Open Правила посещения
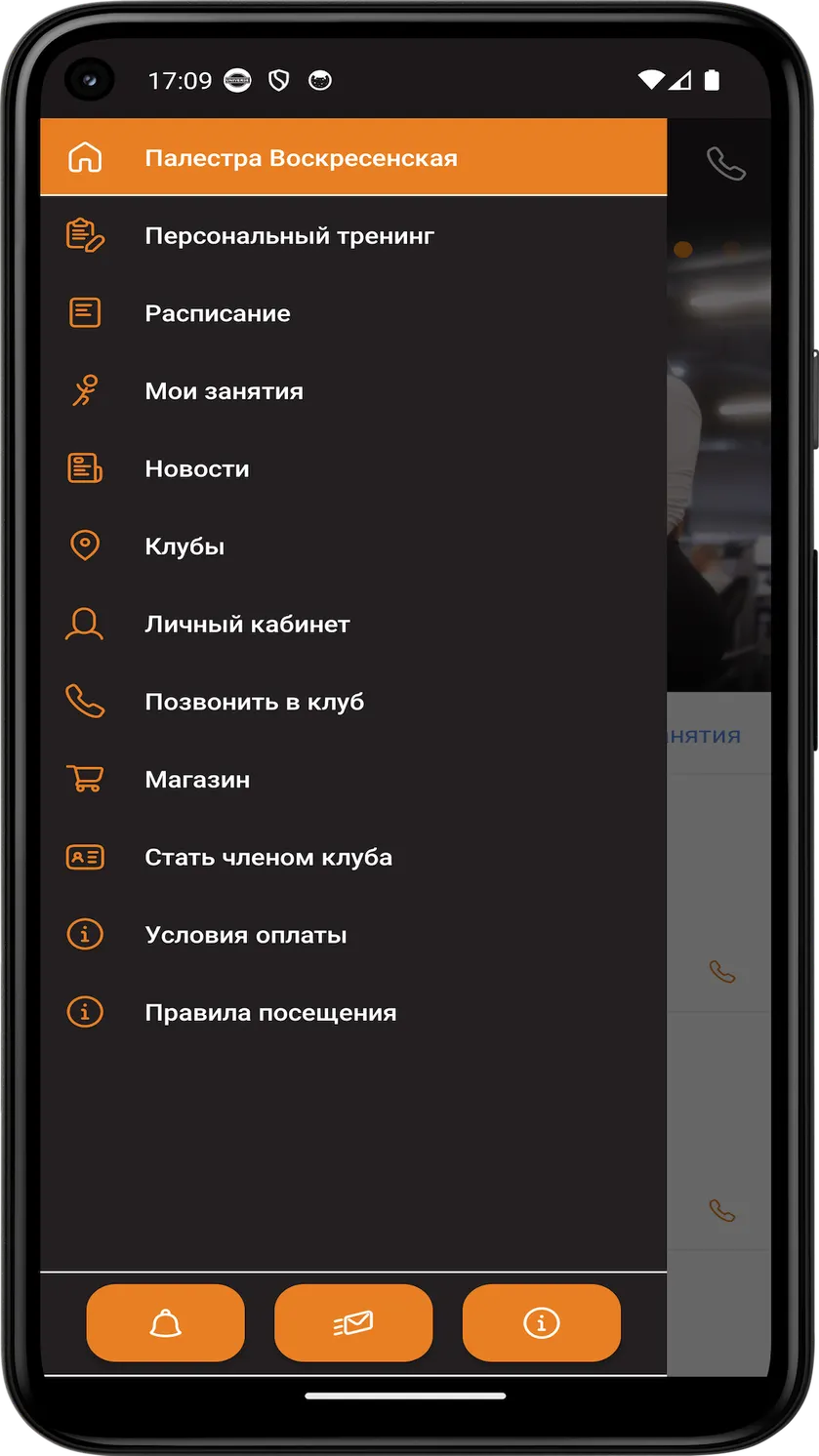The height and width of the screenshot is (1456, 819). click(353, 1013)
